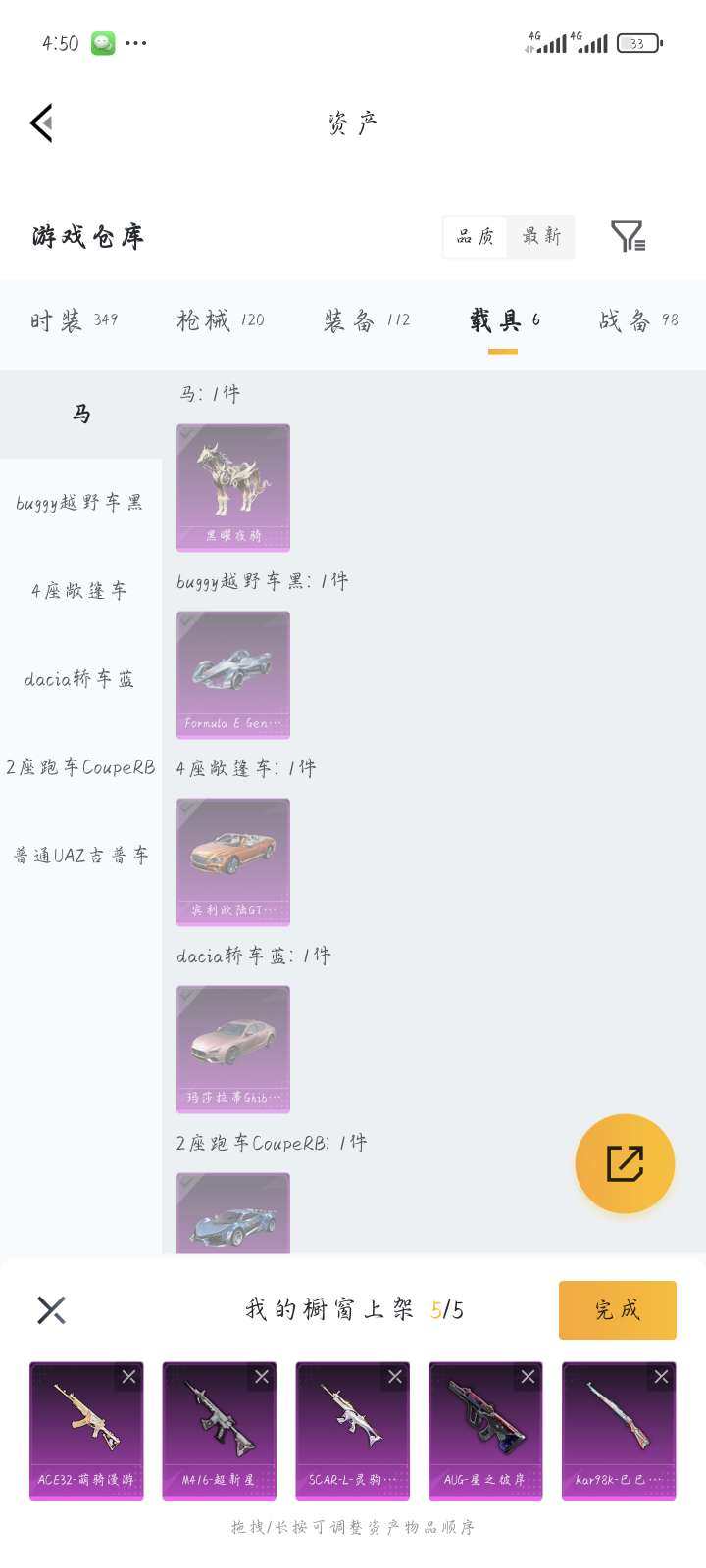This screenshot has height=1568, width=706.
Task: Select the 普通UAZ吉普车 category
Action: coord(80,855)
